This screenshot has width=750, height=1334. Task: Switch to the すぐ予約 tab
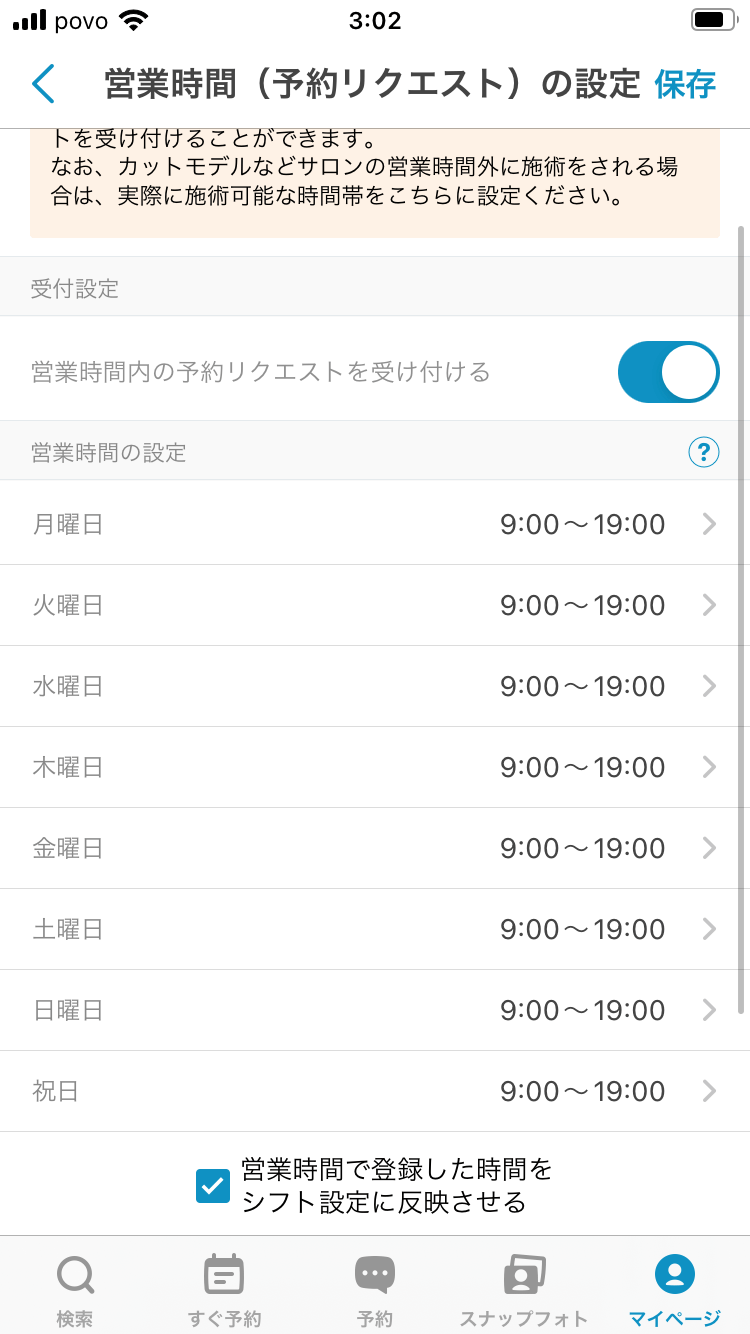(x=224, y=1289)
